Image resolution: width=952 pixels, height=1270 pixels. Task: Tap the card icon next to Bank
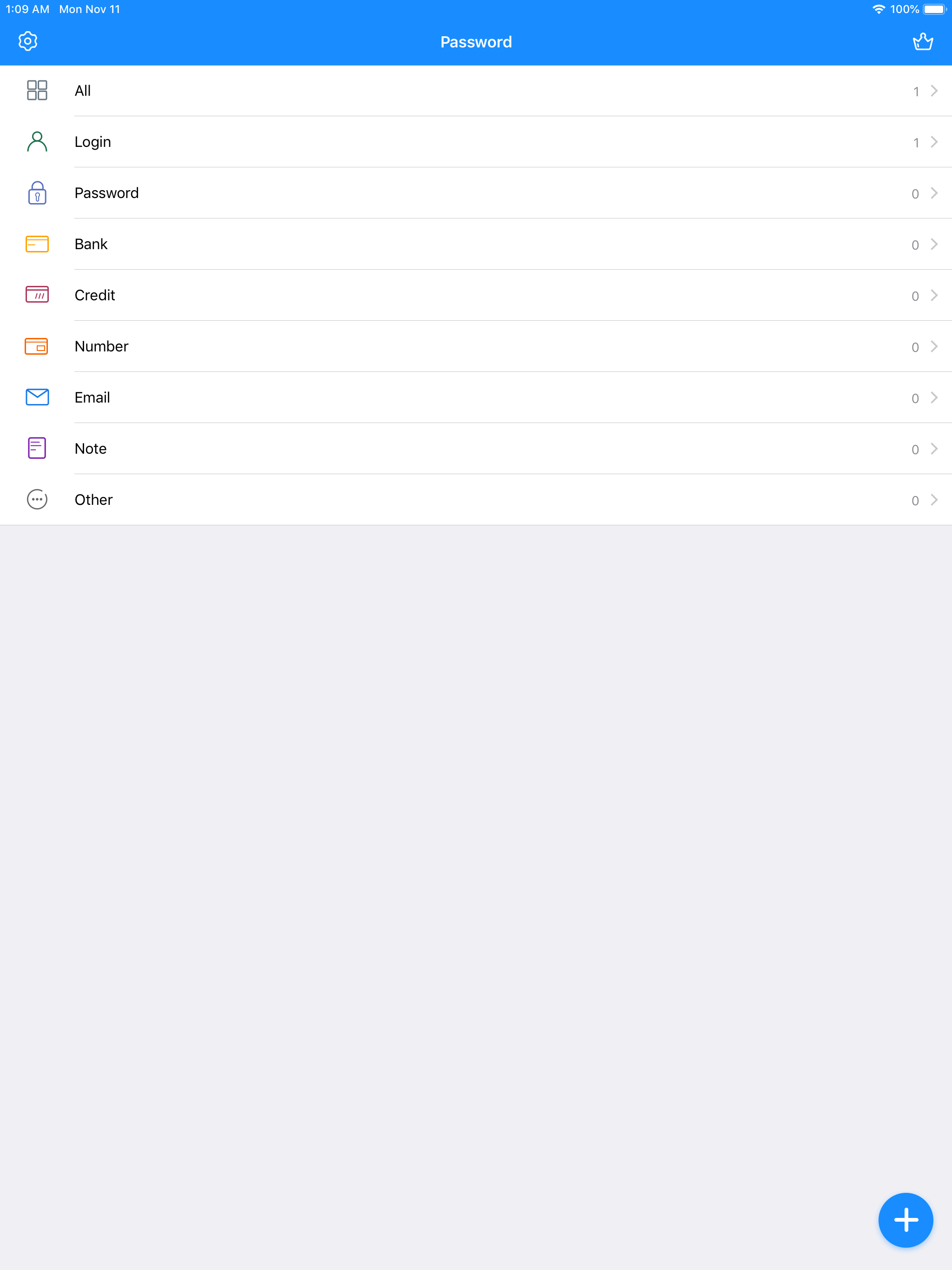(37, 244)
